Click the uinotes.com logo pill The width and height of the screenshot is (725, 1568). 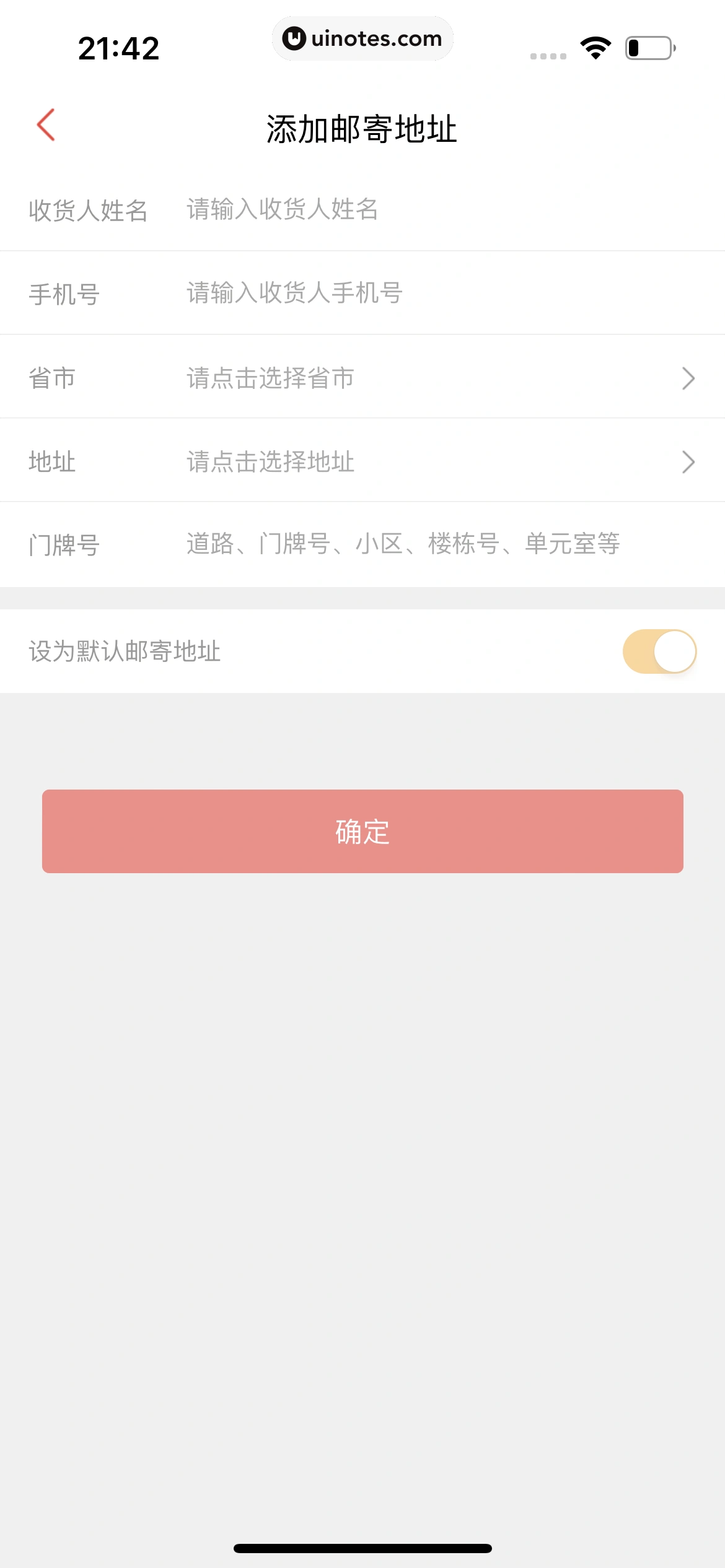362,38
